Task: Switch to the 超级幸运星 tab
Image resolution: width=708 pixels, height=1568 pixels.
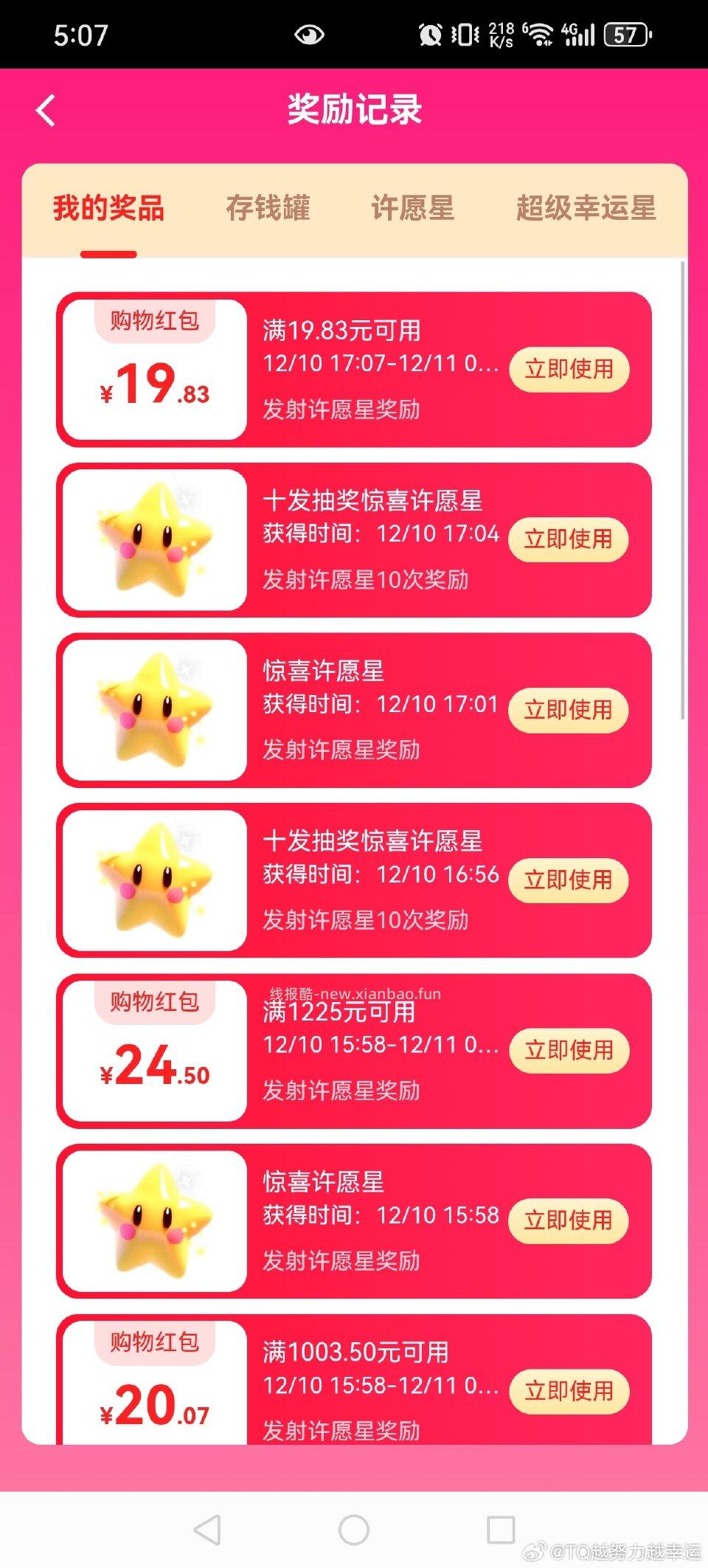Action: [586, 209]
